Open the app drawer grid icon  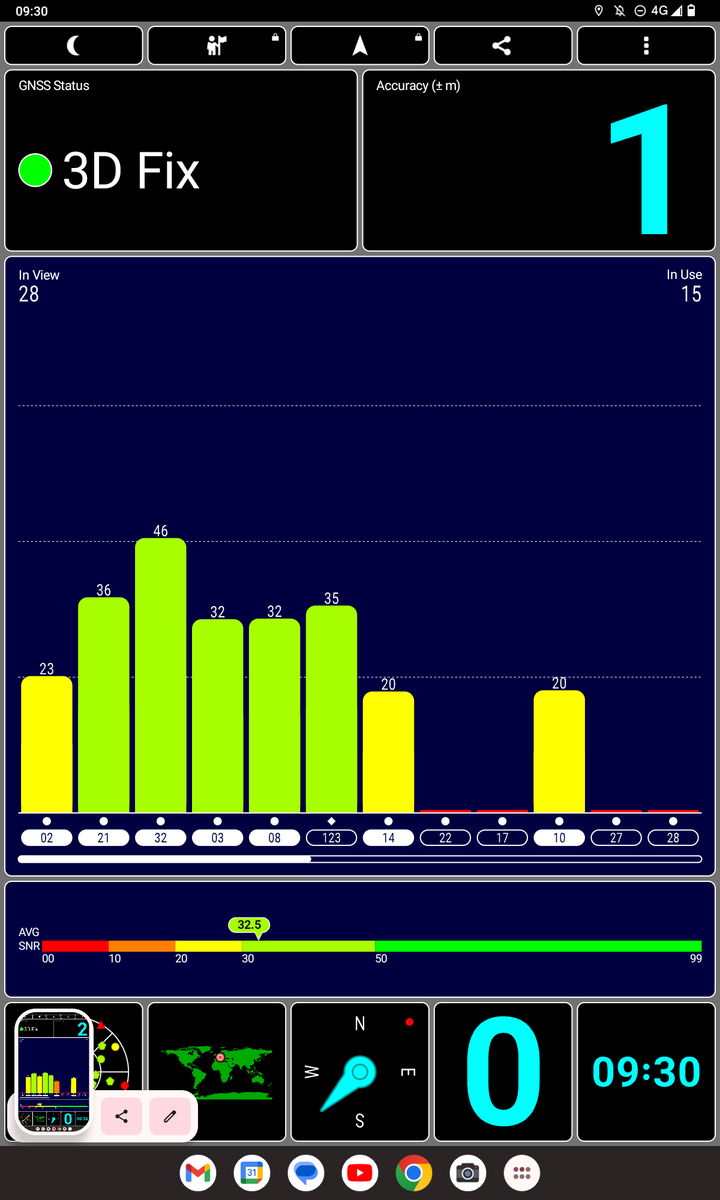tap(521, 1172)
